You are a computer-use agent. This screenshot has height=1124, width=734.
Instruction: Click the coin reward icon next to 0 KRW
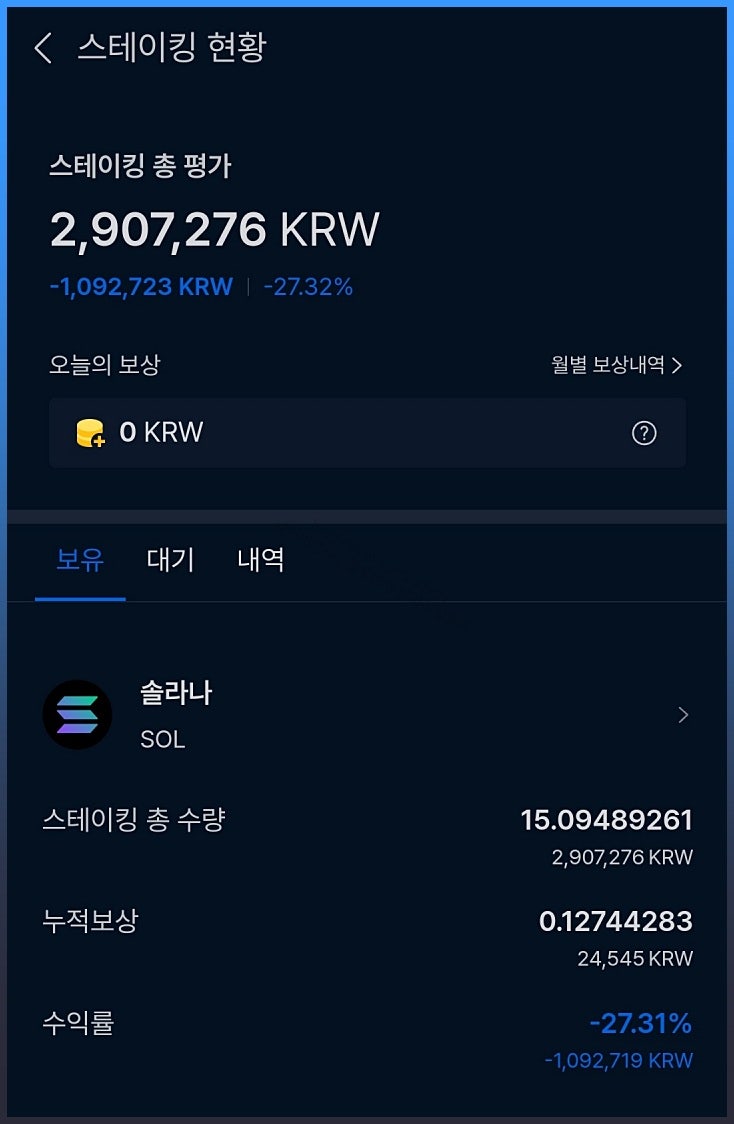click(92, 432)
